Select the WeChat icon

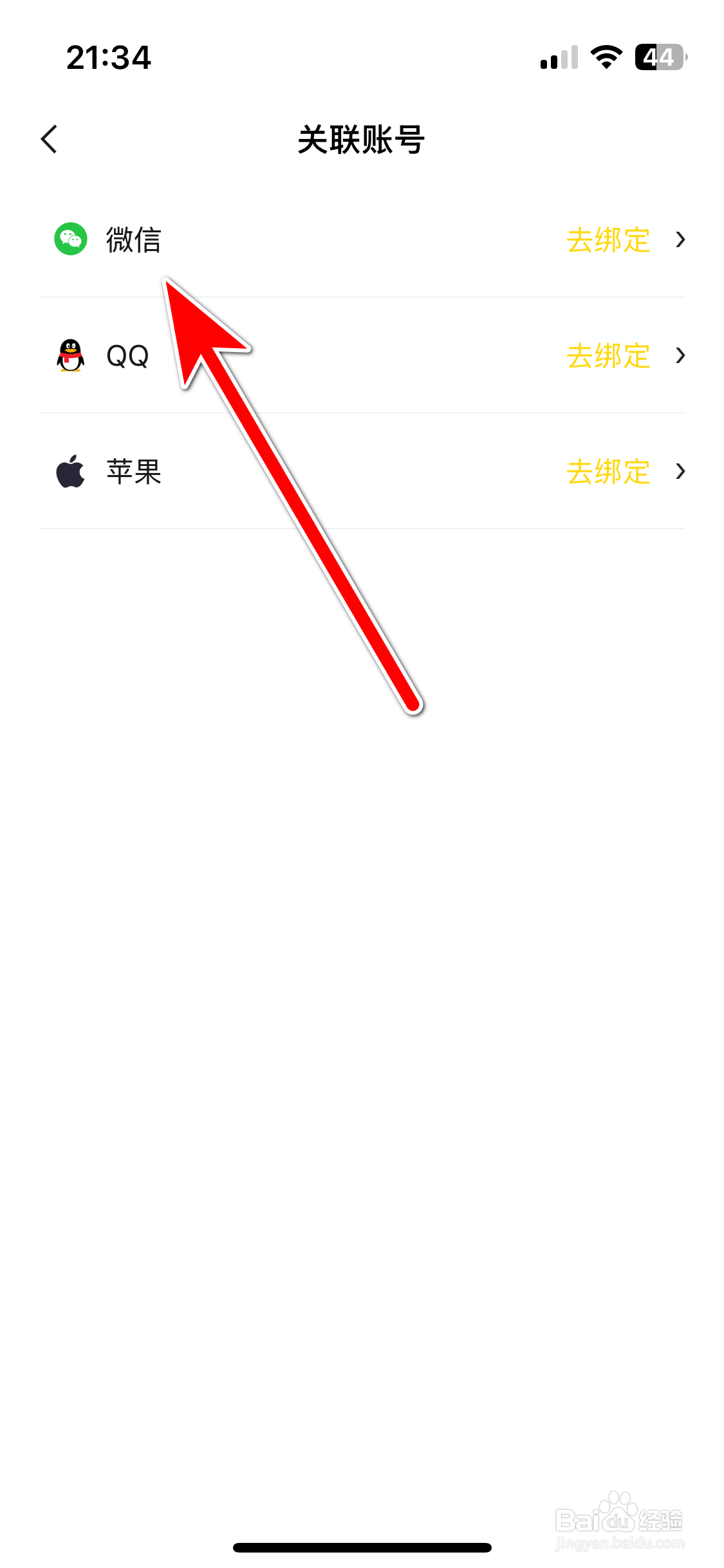click(71, 240)
